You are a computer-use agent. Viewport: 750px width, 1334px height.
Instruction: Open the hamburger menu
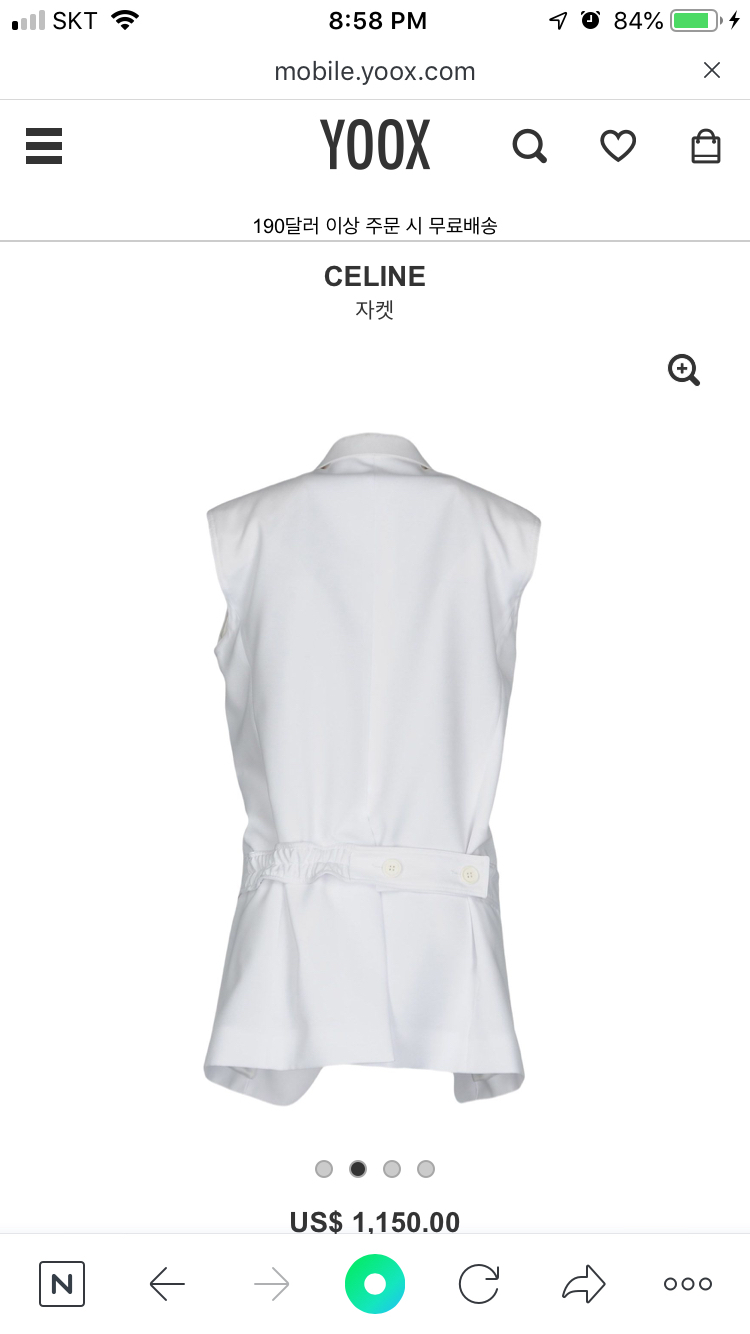(x=44, y=146)
